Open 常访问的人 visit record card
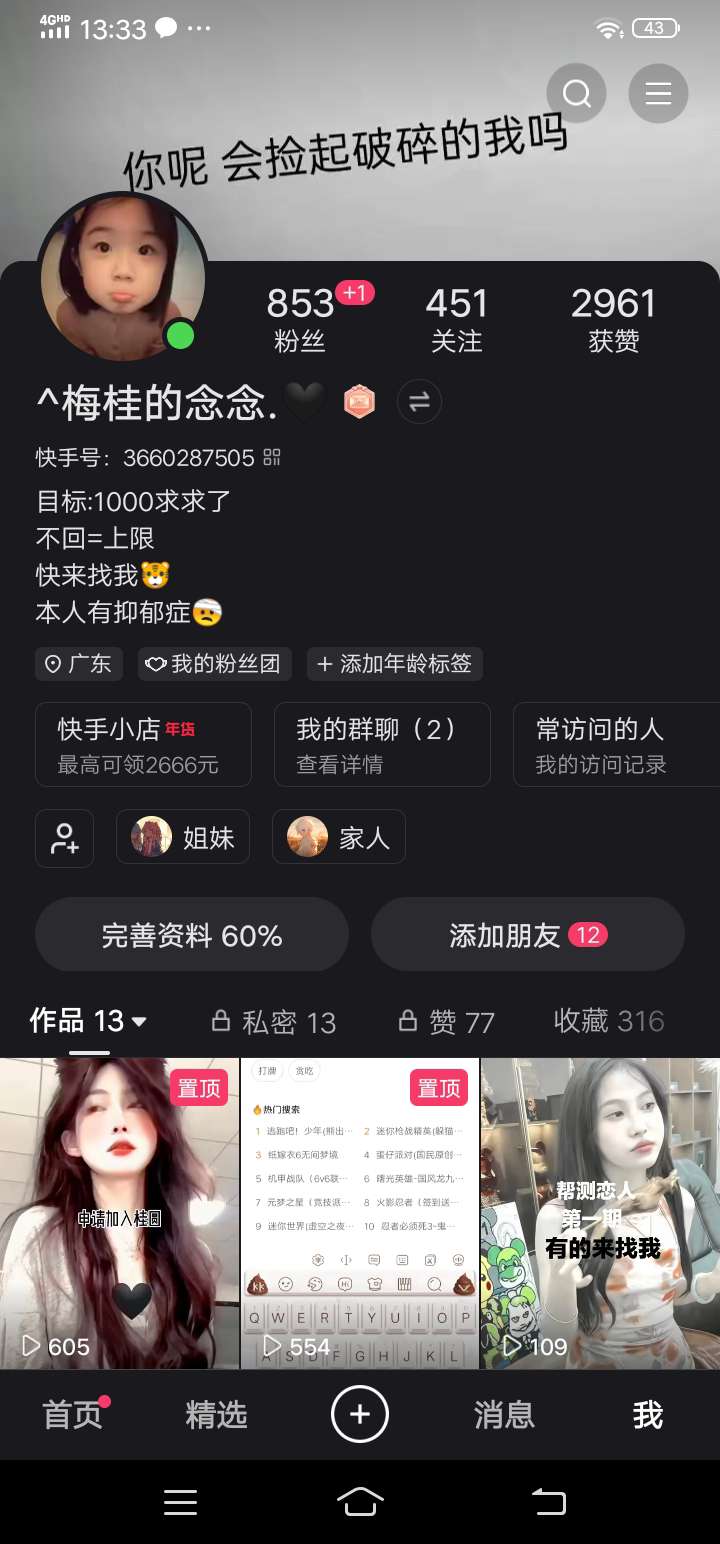The image size is (720, 1544). [x=615, y=745]
